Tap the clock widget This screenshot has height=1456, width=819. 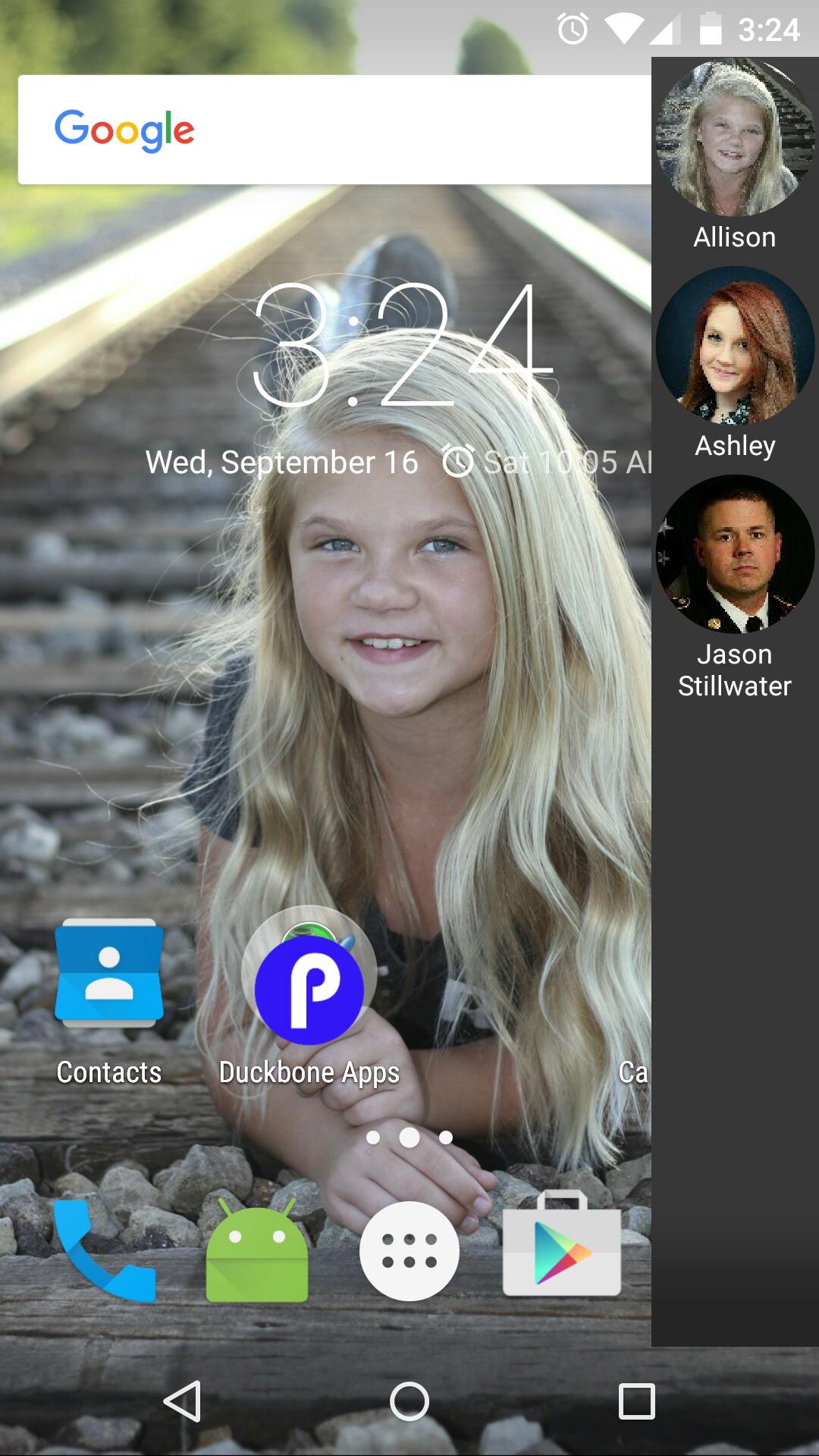click(398, 345)
